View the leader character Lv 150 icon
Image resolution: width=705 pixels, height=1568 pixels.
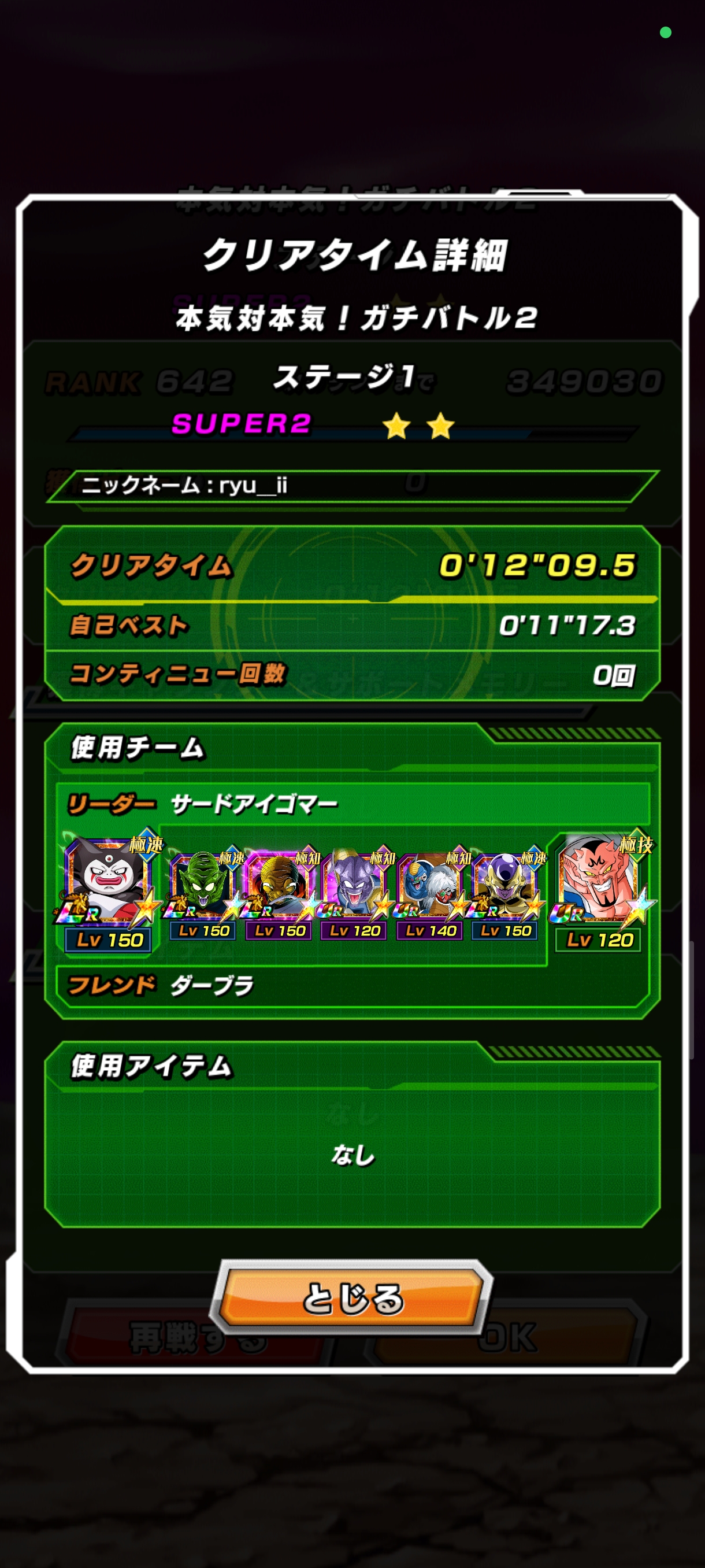pos(108,887)
